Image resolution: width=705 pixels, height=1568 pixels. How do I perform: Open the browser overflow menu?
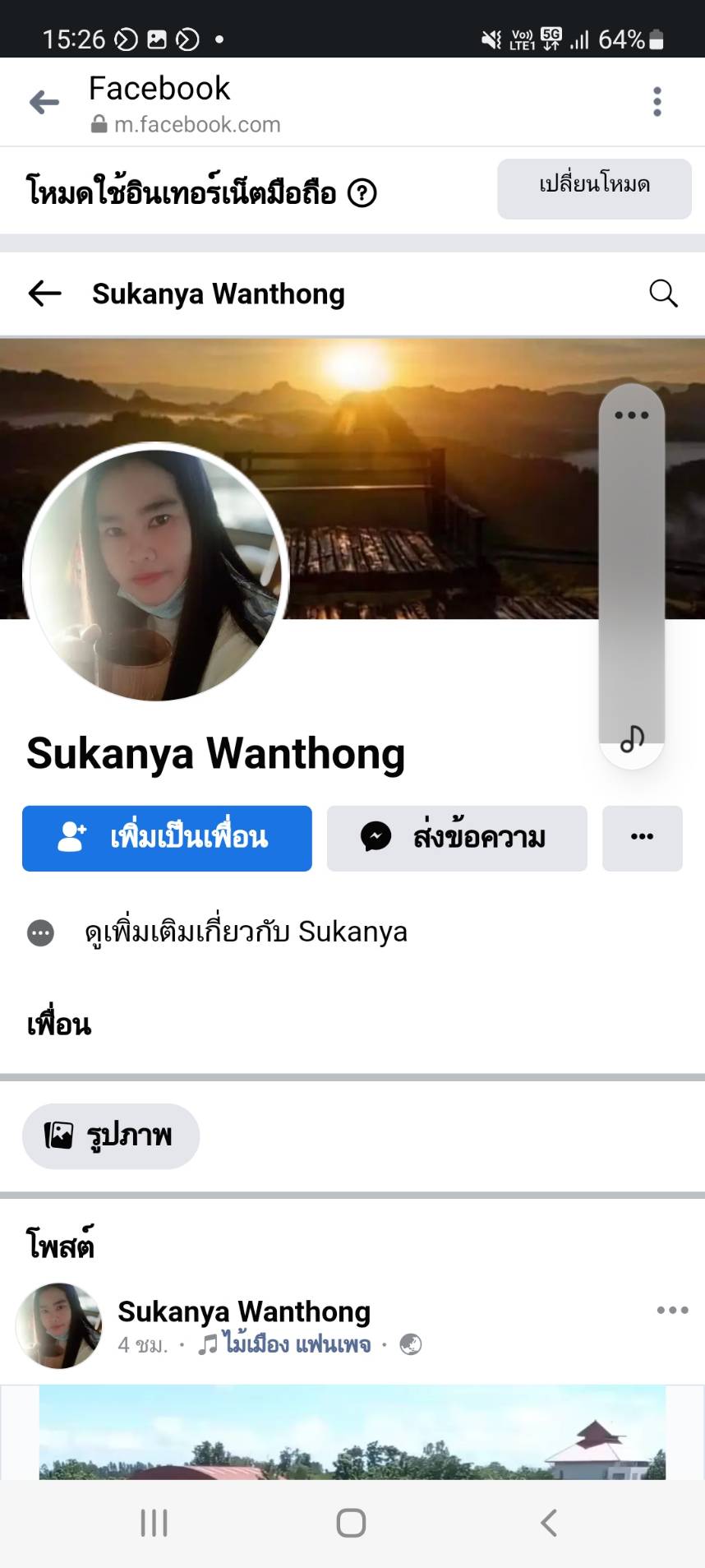click(657, 102)
